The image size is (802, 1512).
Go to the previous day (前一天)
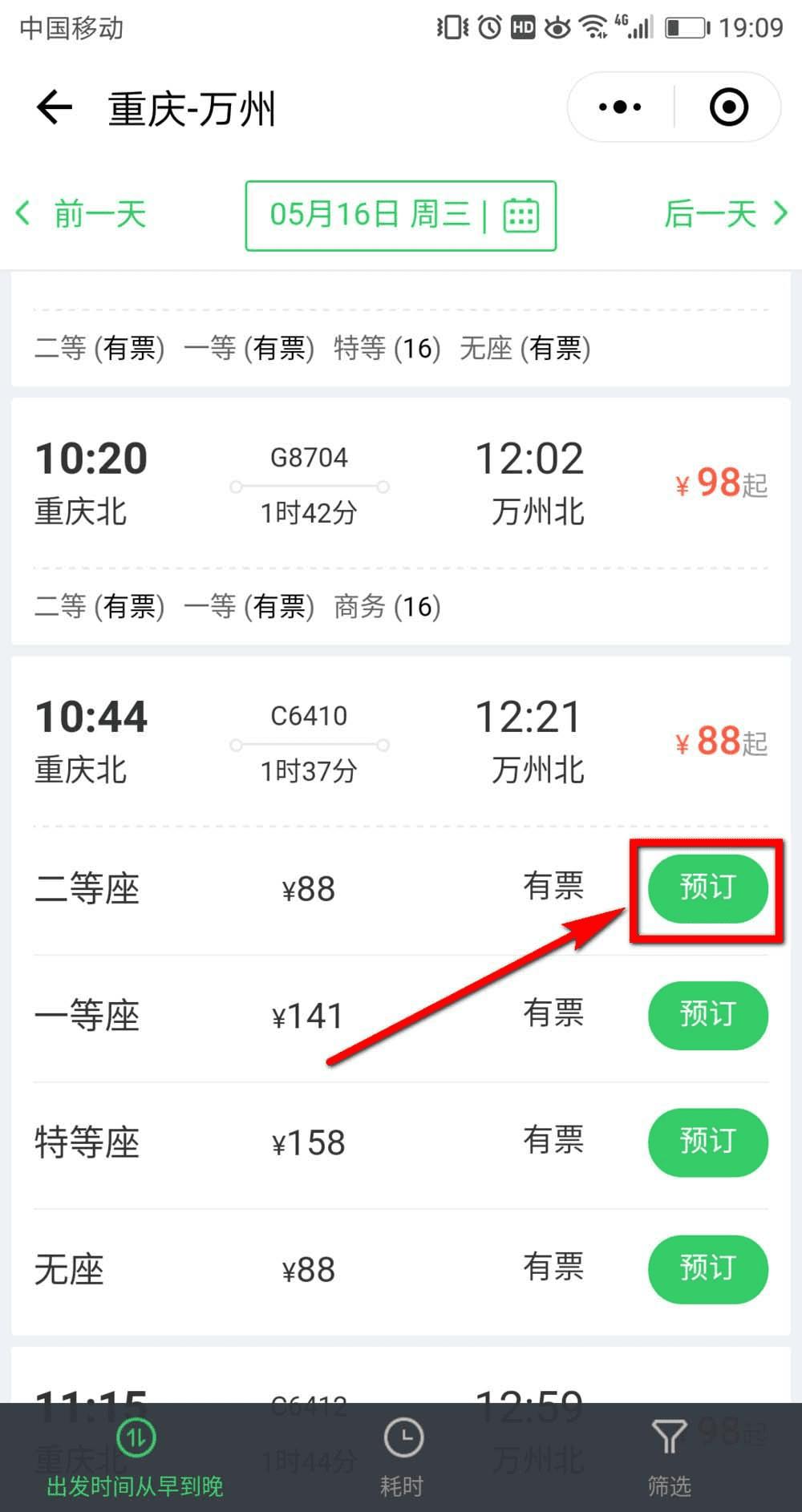pyautogui.click(x=82, y=214)
